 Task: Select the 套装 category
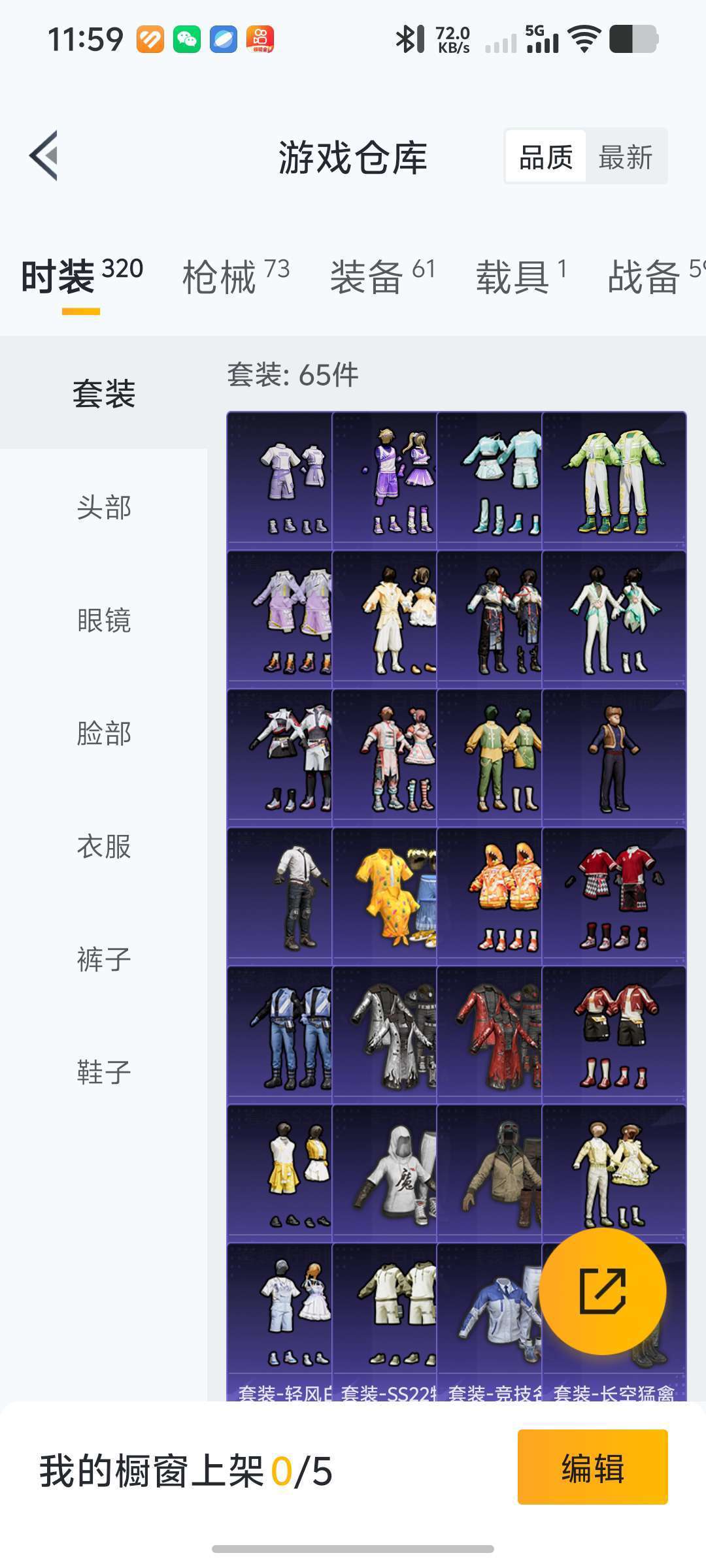pyautogui.click(x=104, y=393)
